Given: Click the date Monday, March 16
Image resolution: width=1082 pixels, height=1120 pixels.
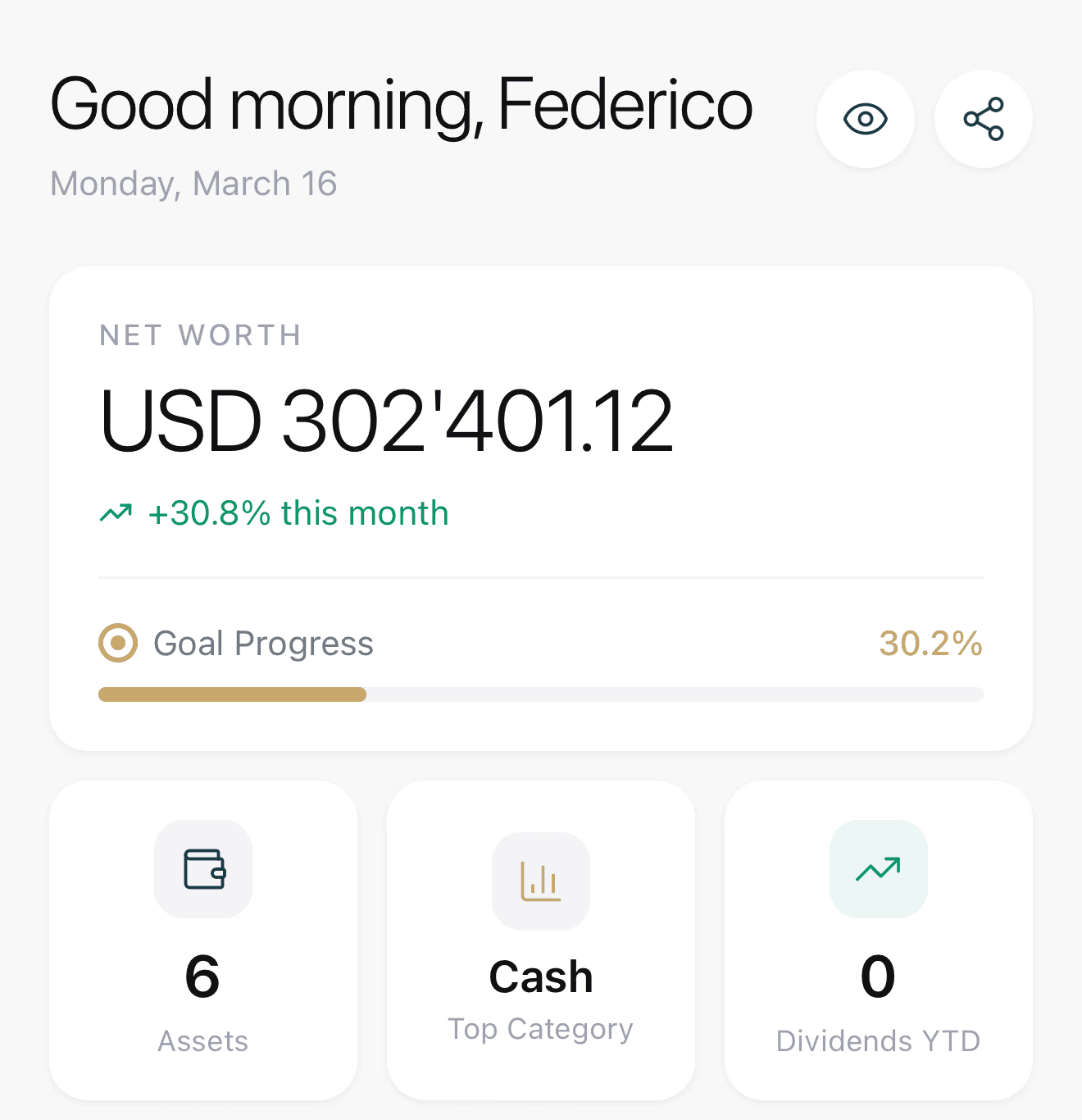Looking at the screenshot, I should pos(193,184).
